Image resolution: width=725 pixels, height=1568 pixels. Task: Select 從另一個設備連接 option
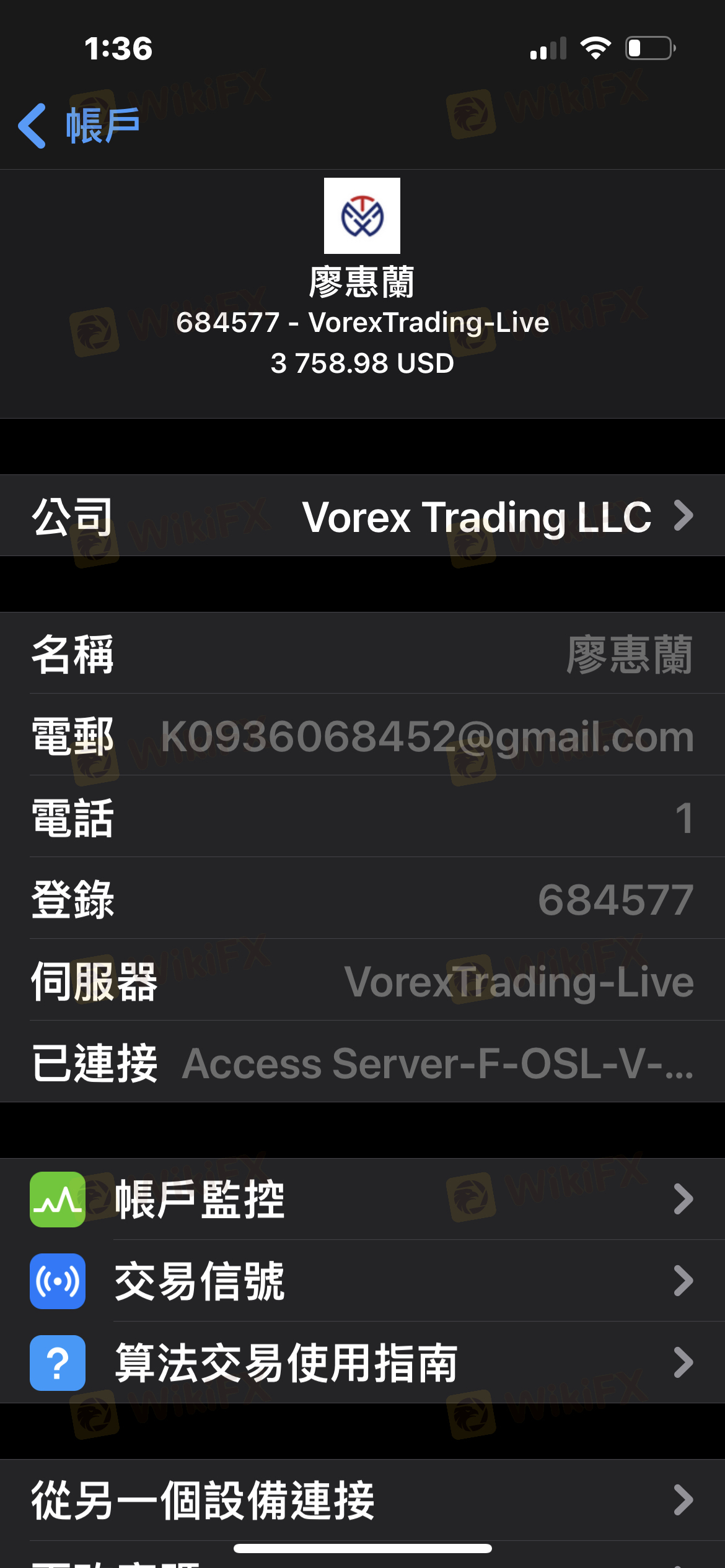coord(362,1500)
